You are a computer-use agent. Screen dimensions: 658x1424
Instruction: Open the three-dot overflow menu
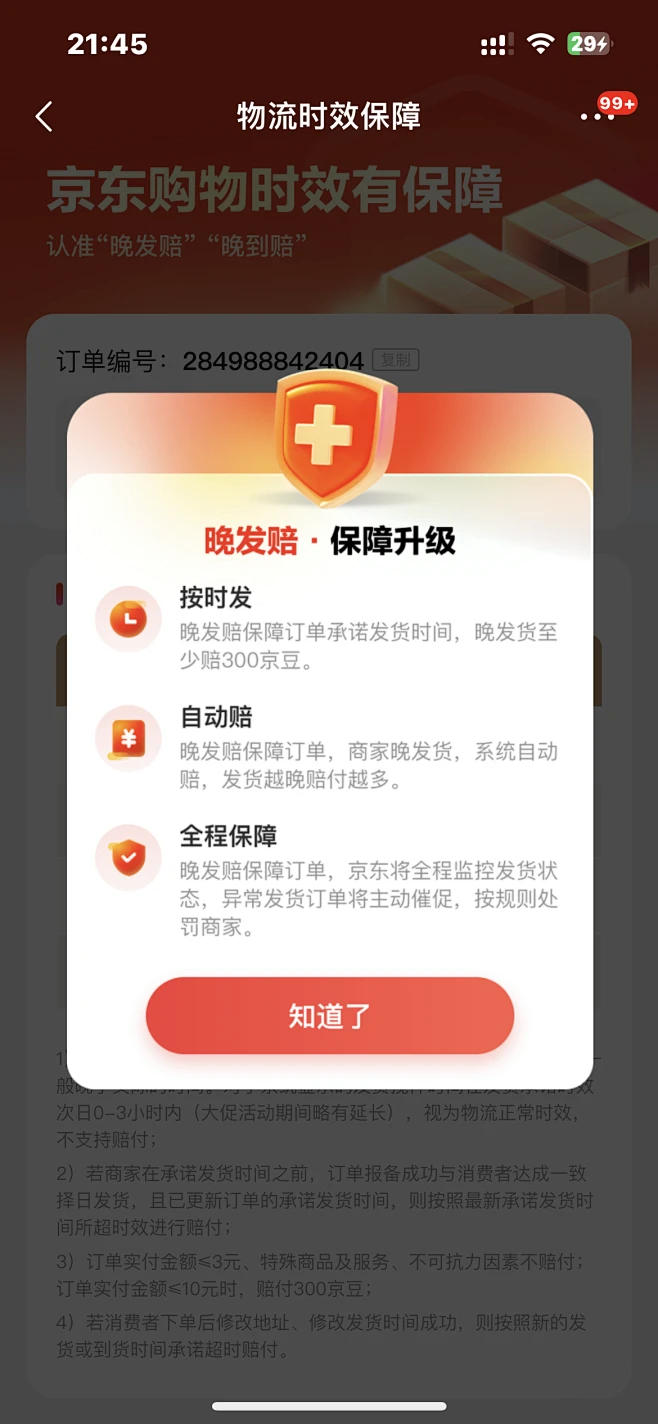click(597, 117)
